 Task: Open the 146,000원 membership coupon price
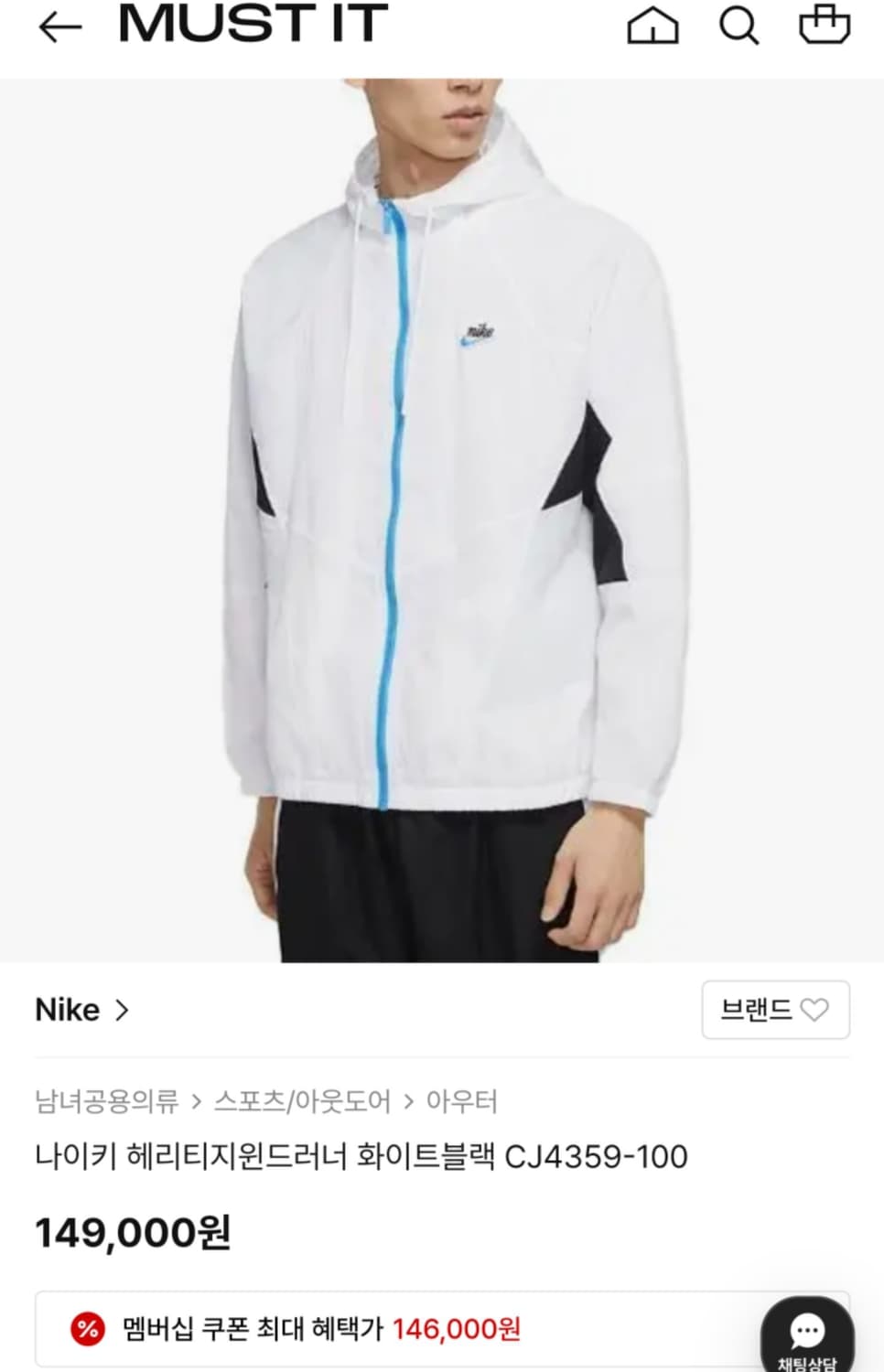click(x=458, y=1329)
